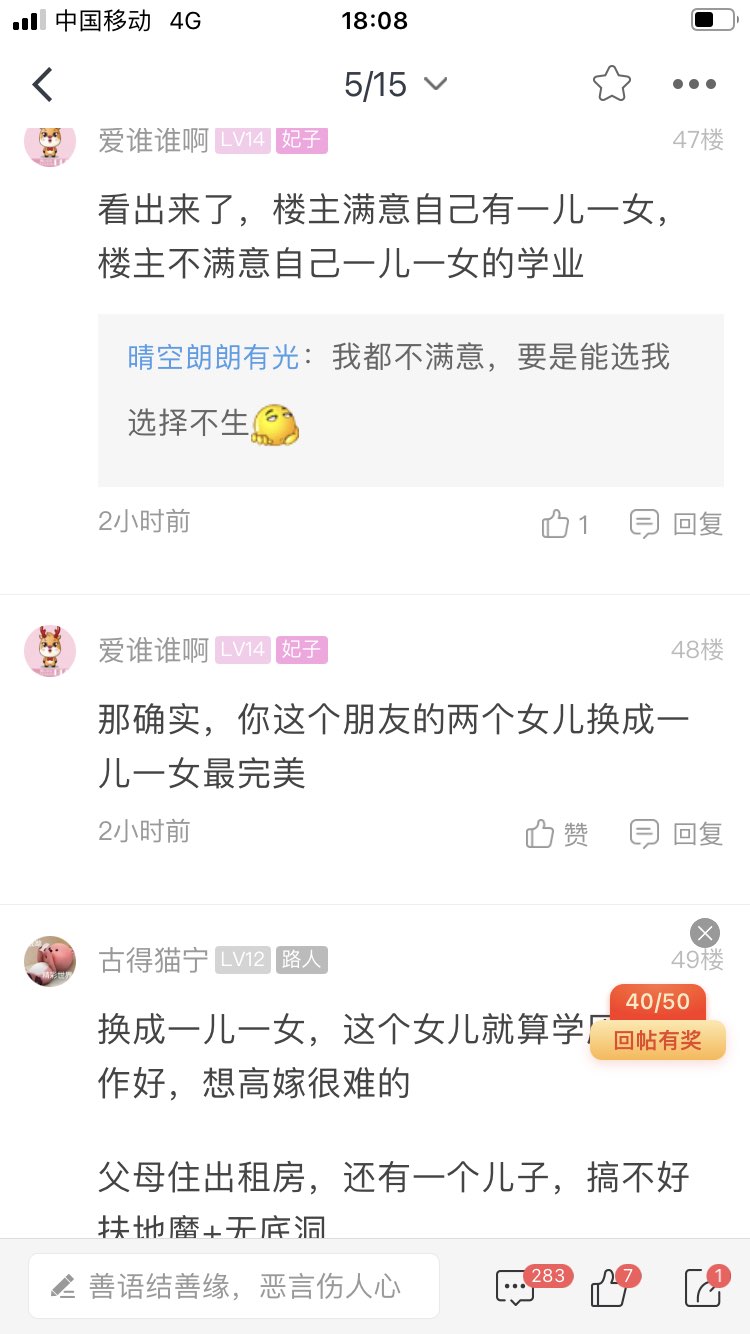Viewport: 750px width, 1334px height.
Task: Tap the reply input field at the bottom
Action: coord(234,1286)
